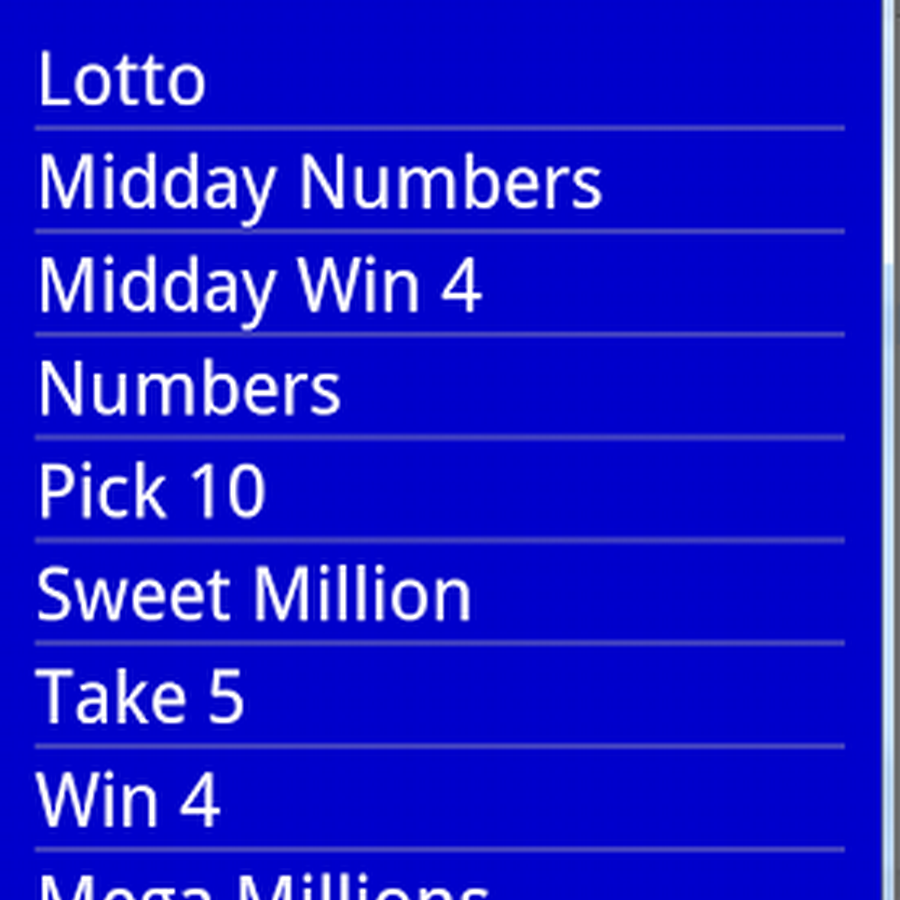Viewport: 900px width, 900px height.
Task: Select Midday Numbers from the list
Action: tap(320, 183)
